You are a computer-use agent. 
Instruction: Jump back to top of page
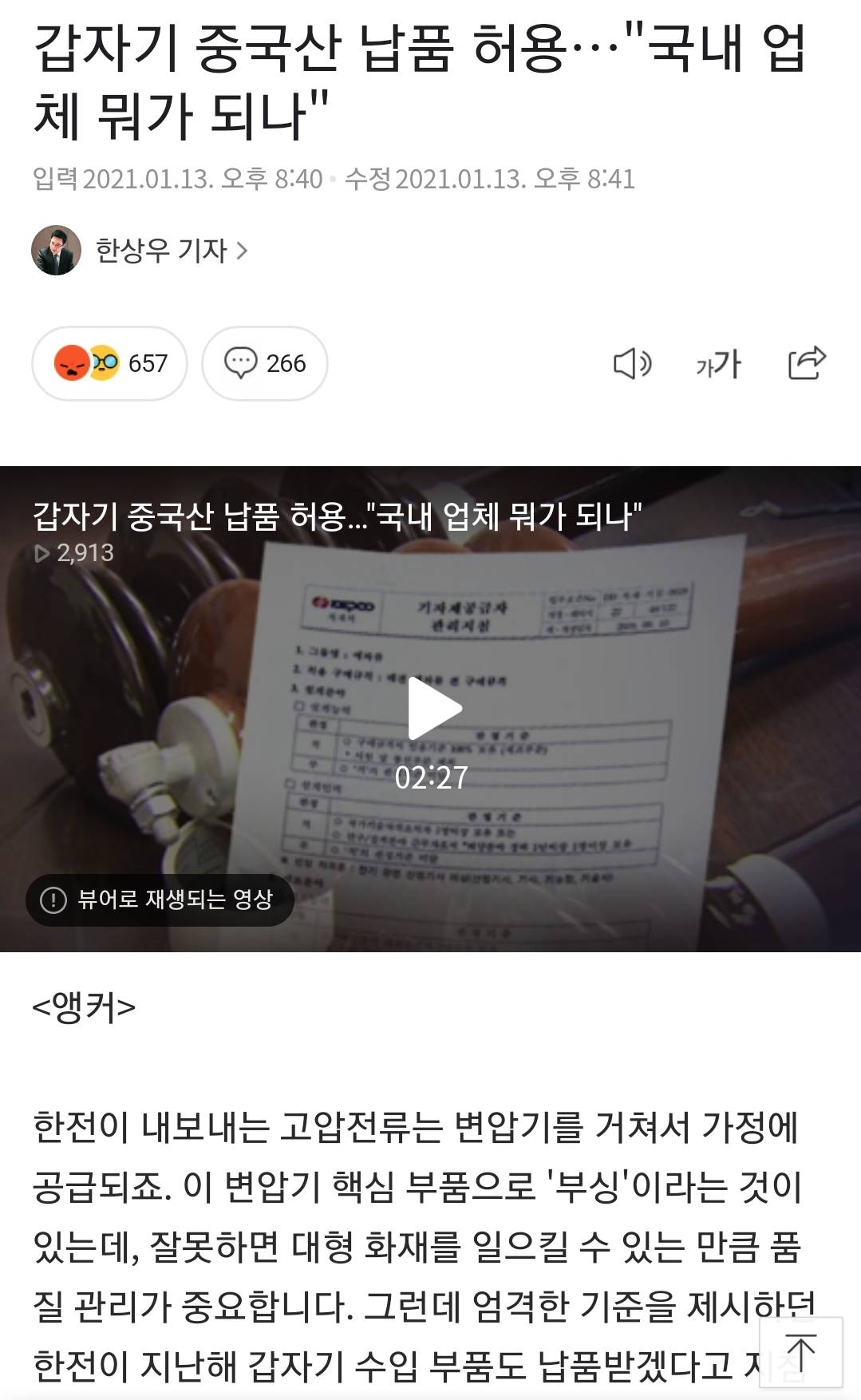800,1352
